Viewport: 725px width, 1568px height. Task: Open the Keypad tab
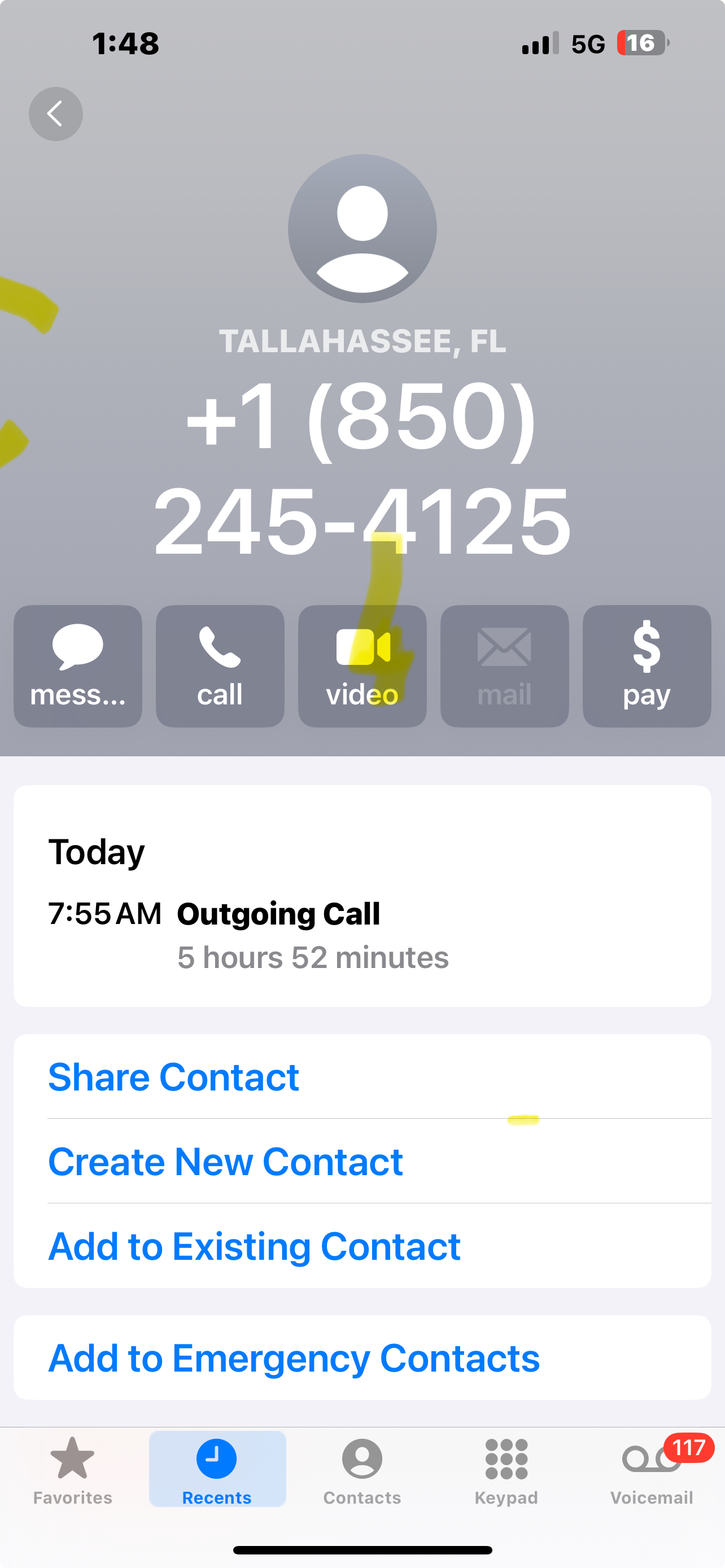click(506, 1470)
